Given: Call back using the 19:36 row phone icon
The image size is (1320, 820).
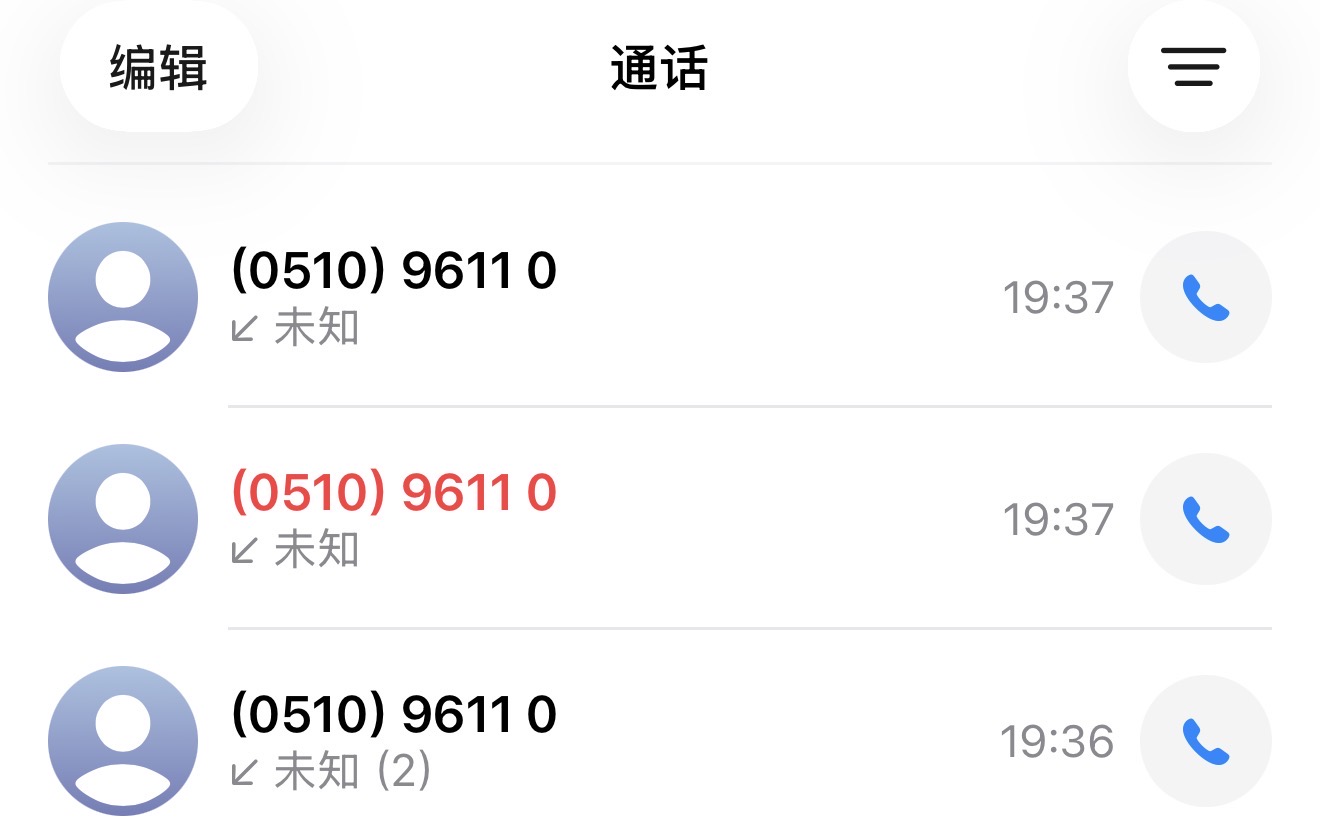Looking at the screenshot, I should point(1206,741).
